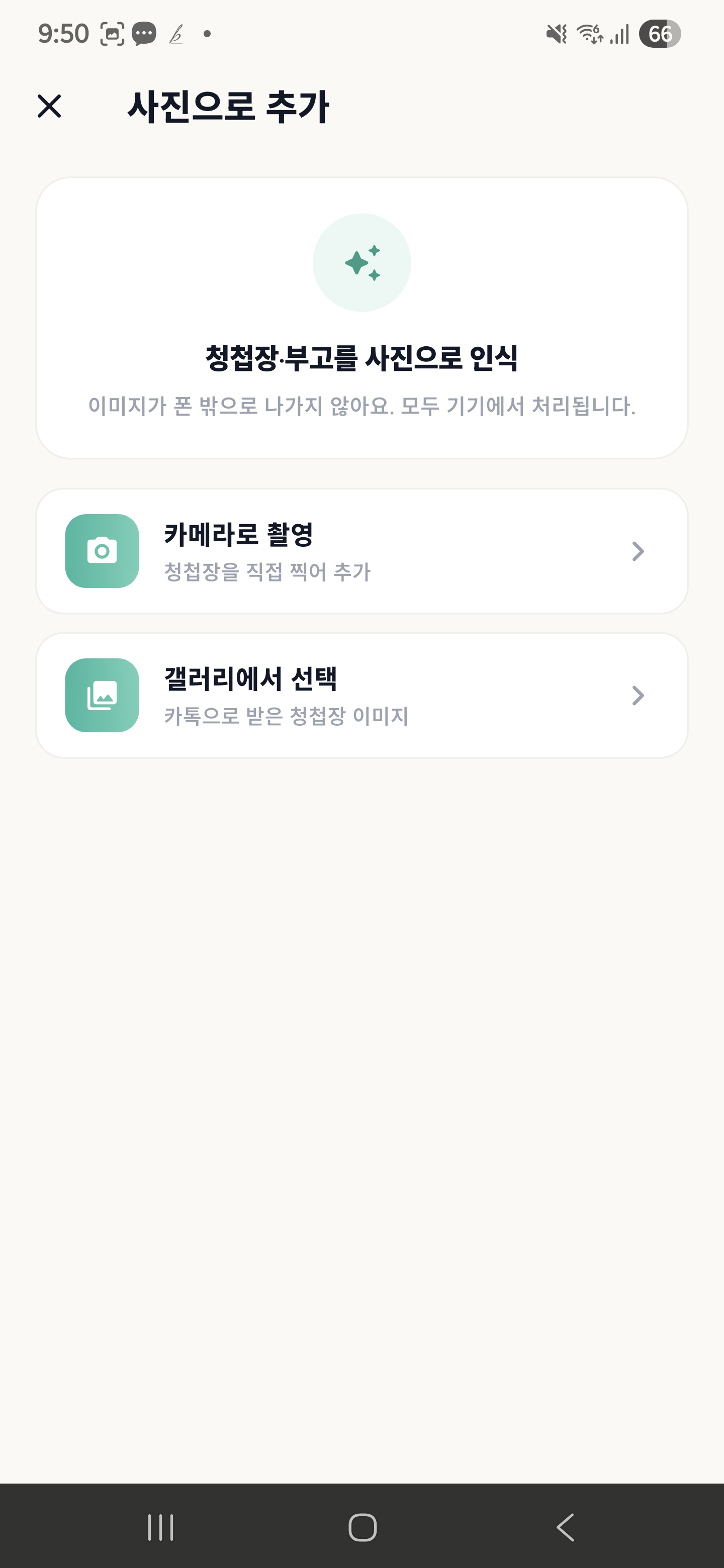Go to the home screen
724x1568 pixels.
(x=363, y=1527)
